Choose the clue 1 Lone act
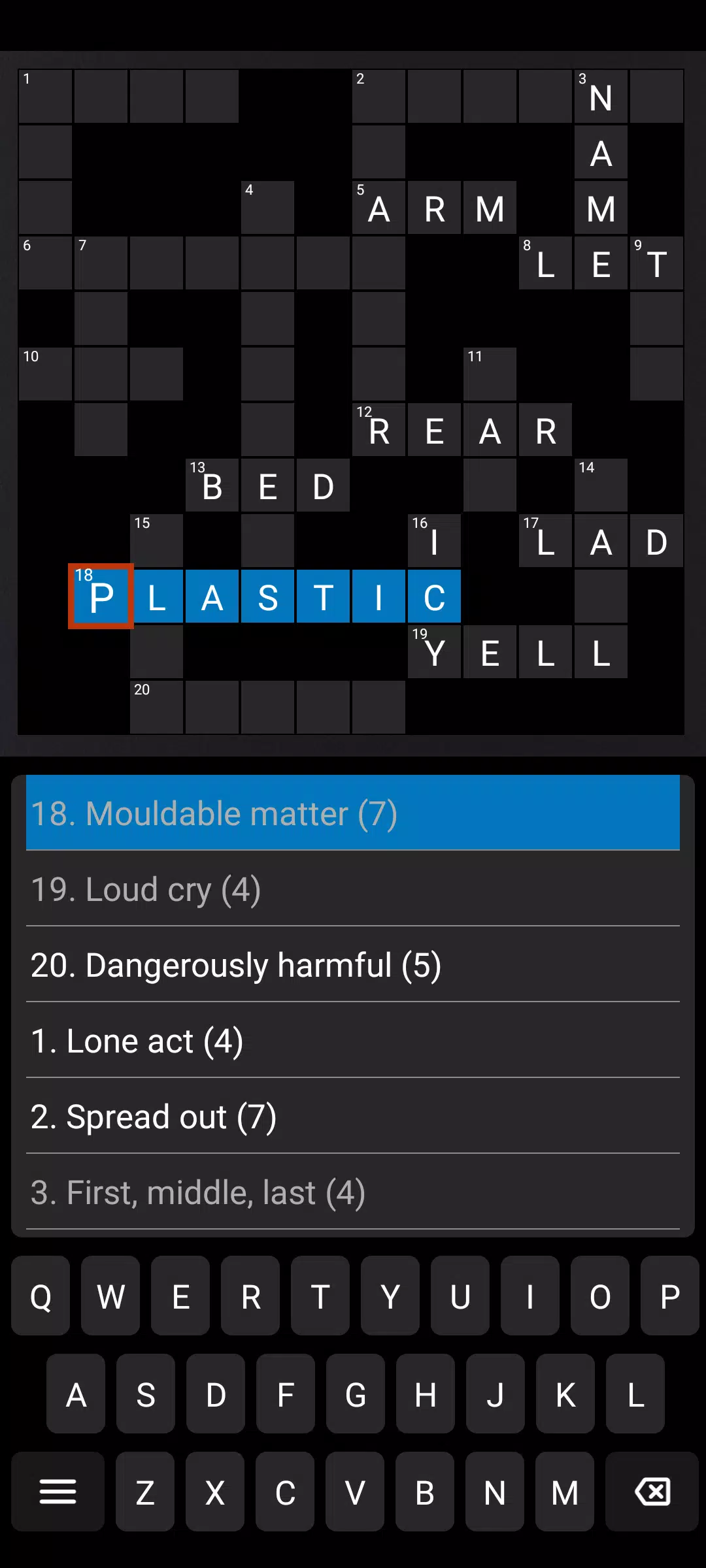 click(x=353, y=1041)
